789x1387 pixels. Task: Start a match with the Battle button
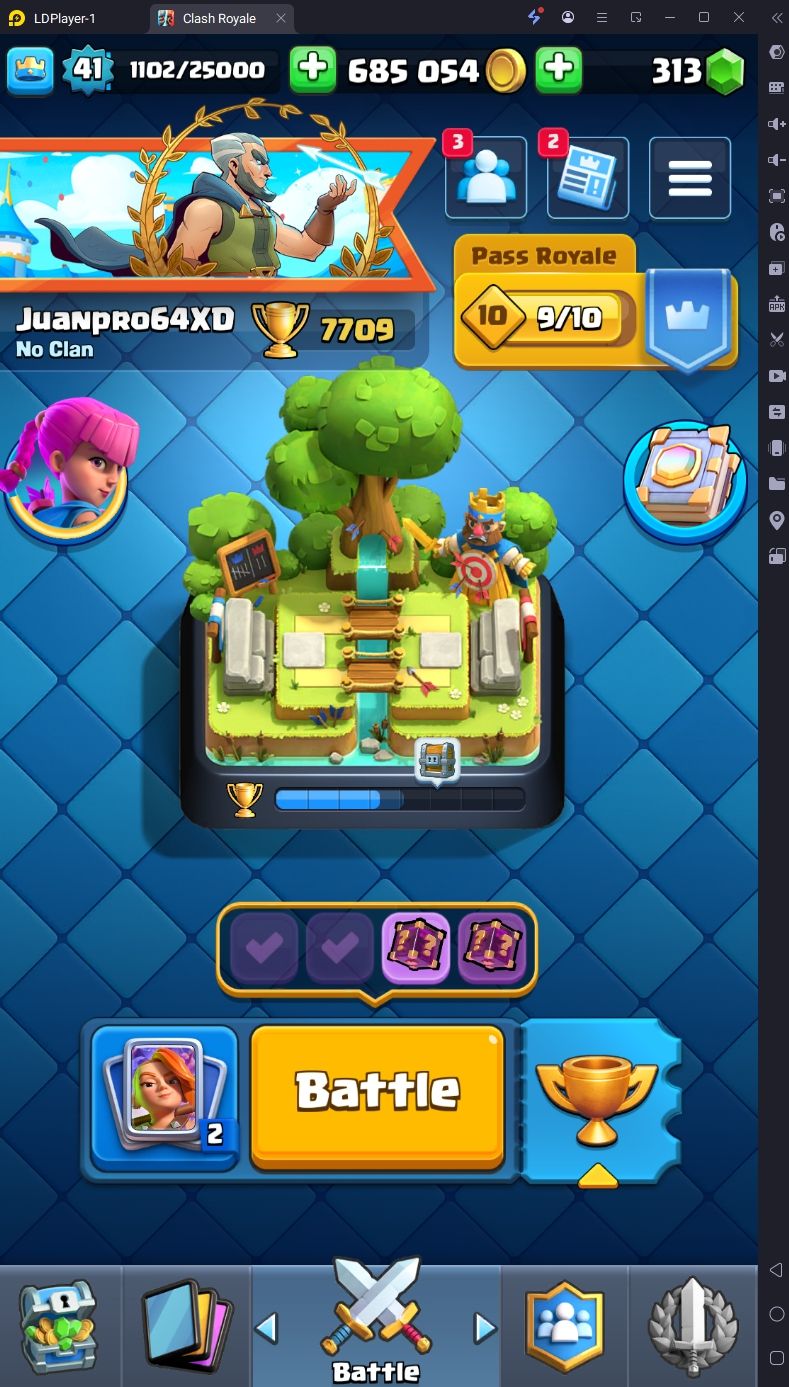[377, 1097]
